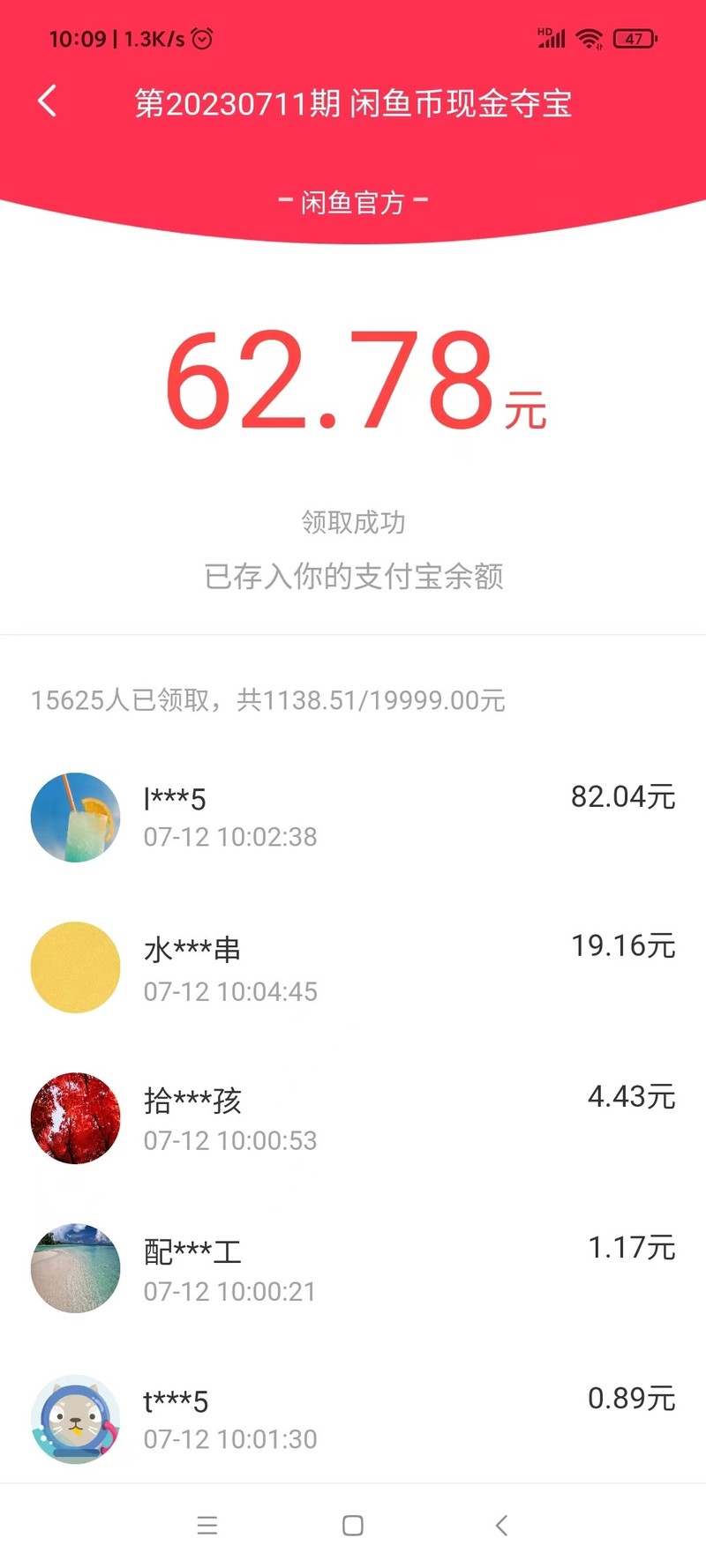Tap the beach avatar of user 配***工
This screenshot has height=1568, width=706.
point(75,1267)
